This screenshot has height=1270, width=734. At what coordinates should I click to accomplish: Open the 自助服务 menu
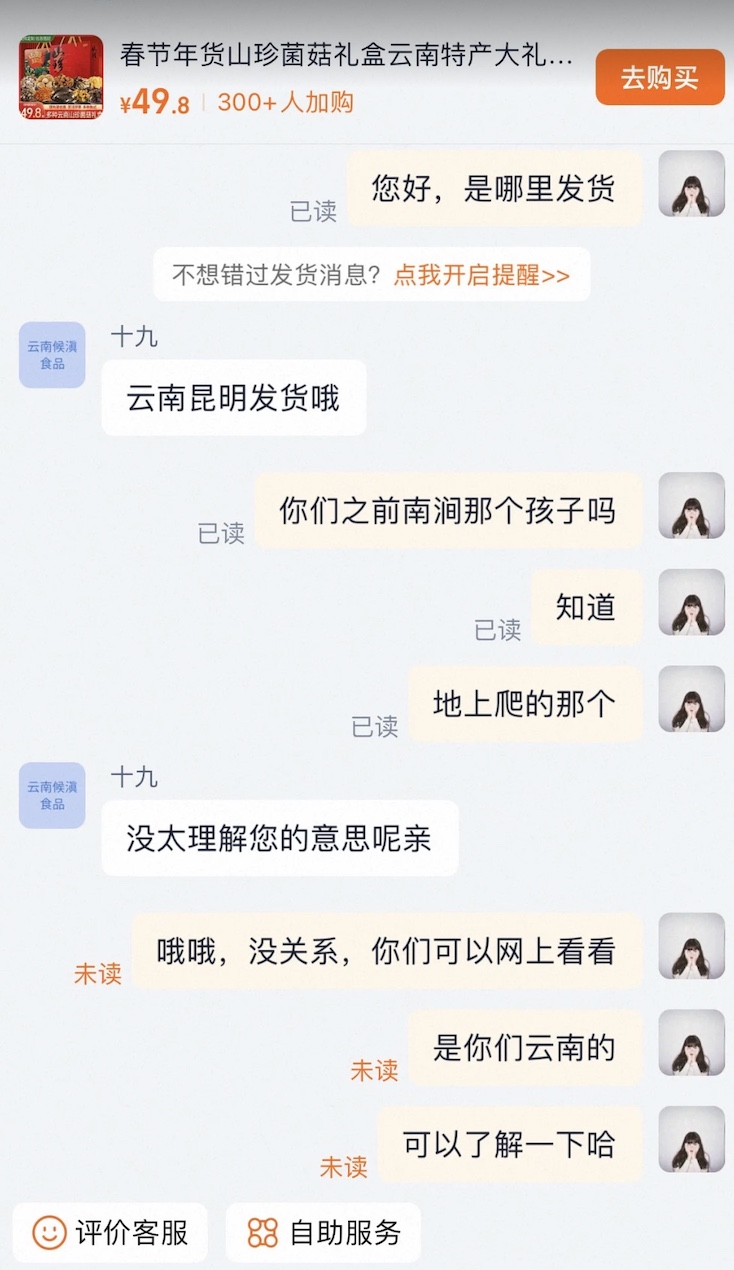324,1232
